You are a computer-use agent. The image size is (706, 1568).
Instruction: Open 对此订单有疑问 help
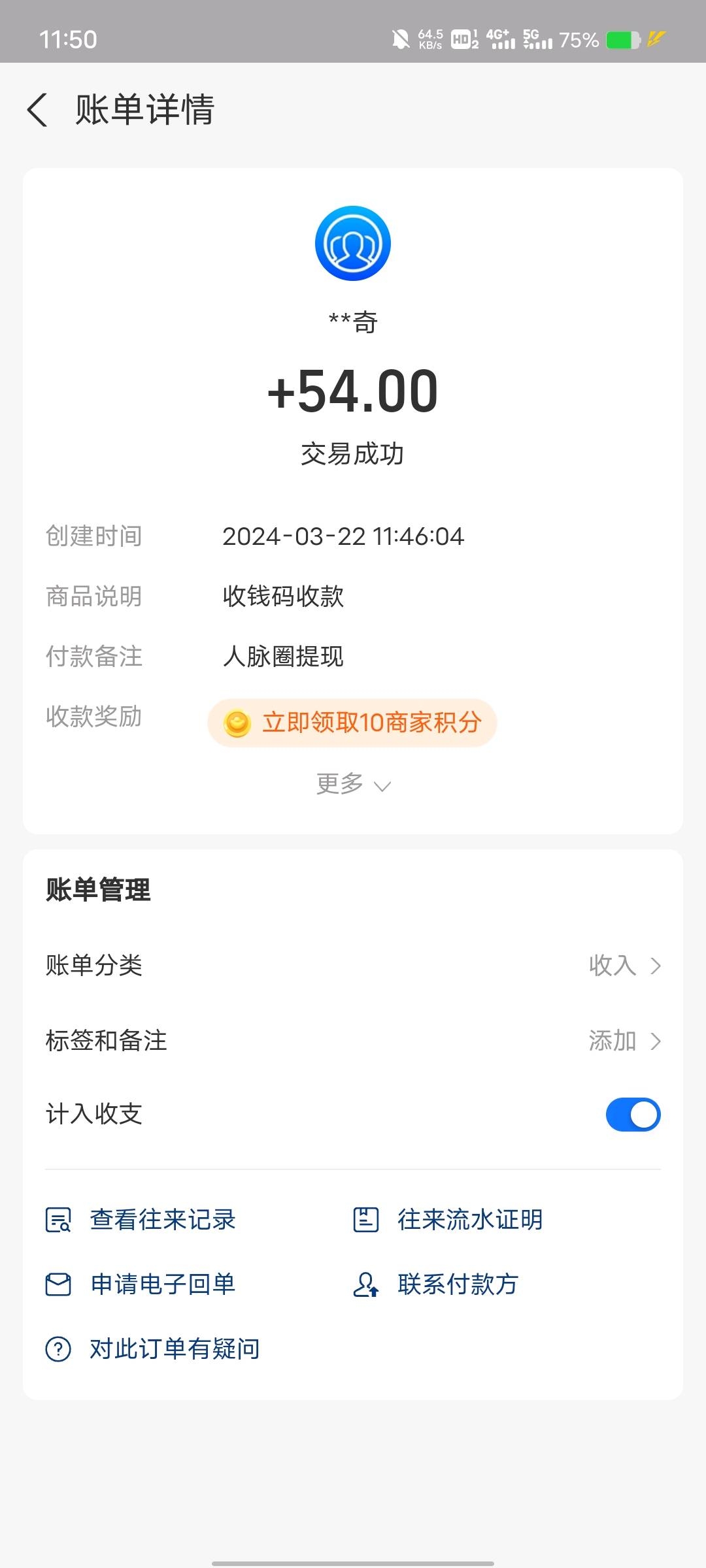[x=153, y=1348]
